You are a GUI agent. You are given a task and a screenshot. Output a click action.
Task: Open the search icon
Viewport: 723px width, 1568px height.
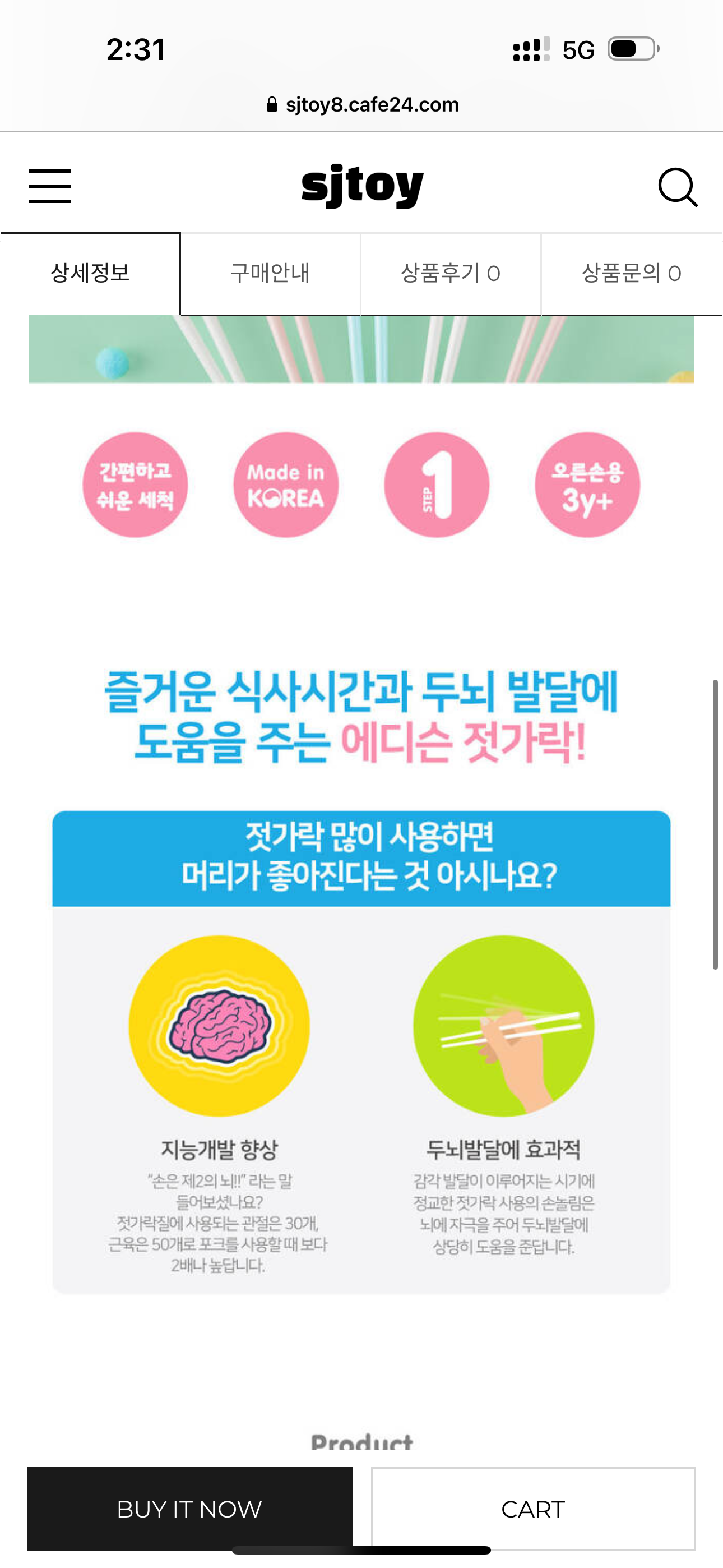coord(678,187)
